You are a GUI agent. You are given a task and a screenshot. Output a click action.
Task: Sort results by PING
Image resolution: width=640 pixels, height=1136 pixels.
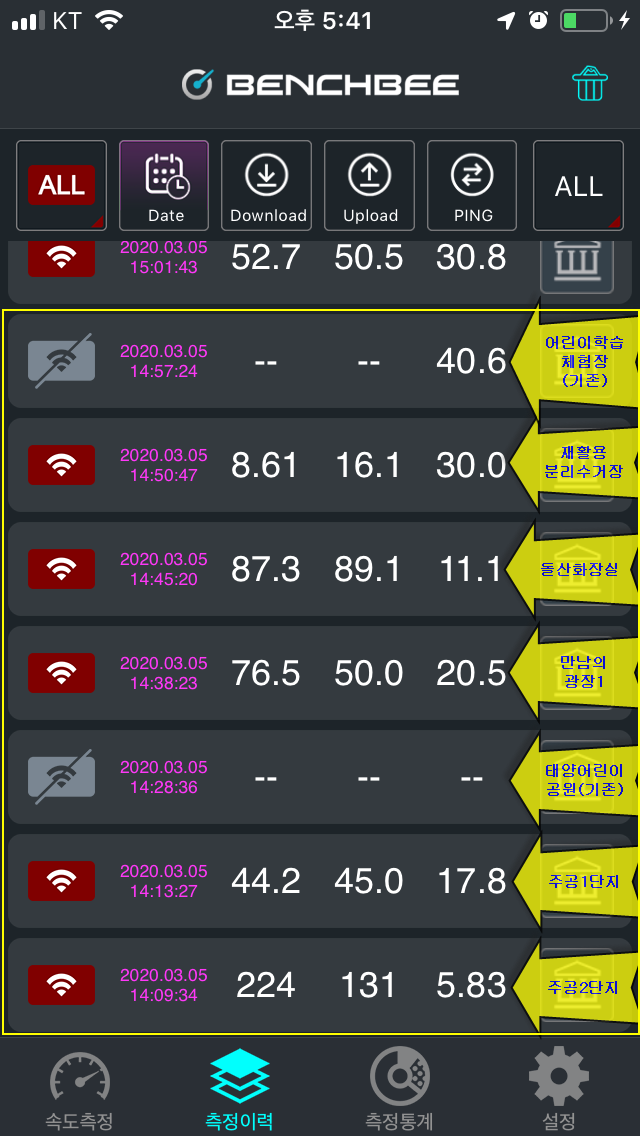(472, 185)
